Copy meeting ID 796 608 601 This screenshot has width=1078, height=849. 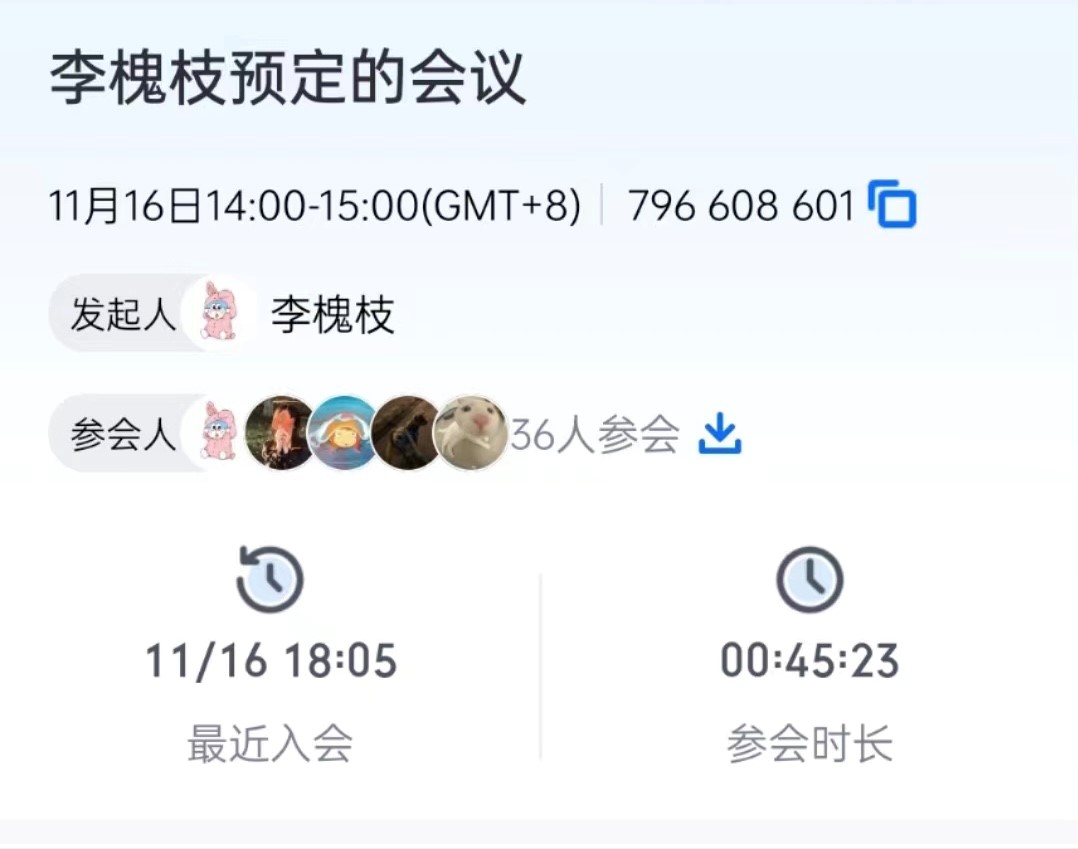click(892, 205)
